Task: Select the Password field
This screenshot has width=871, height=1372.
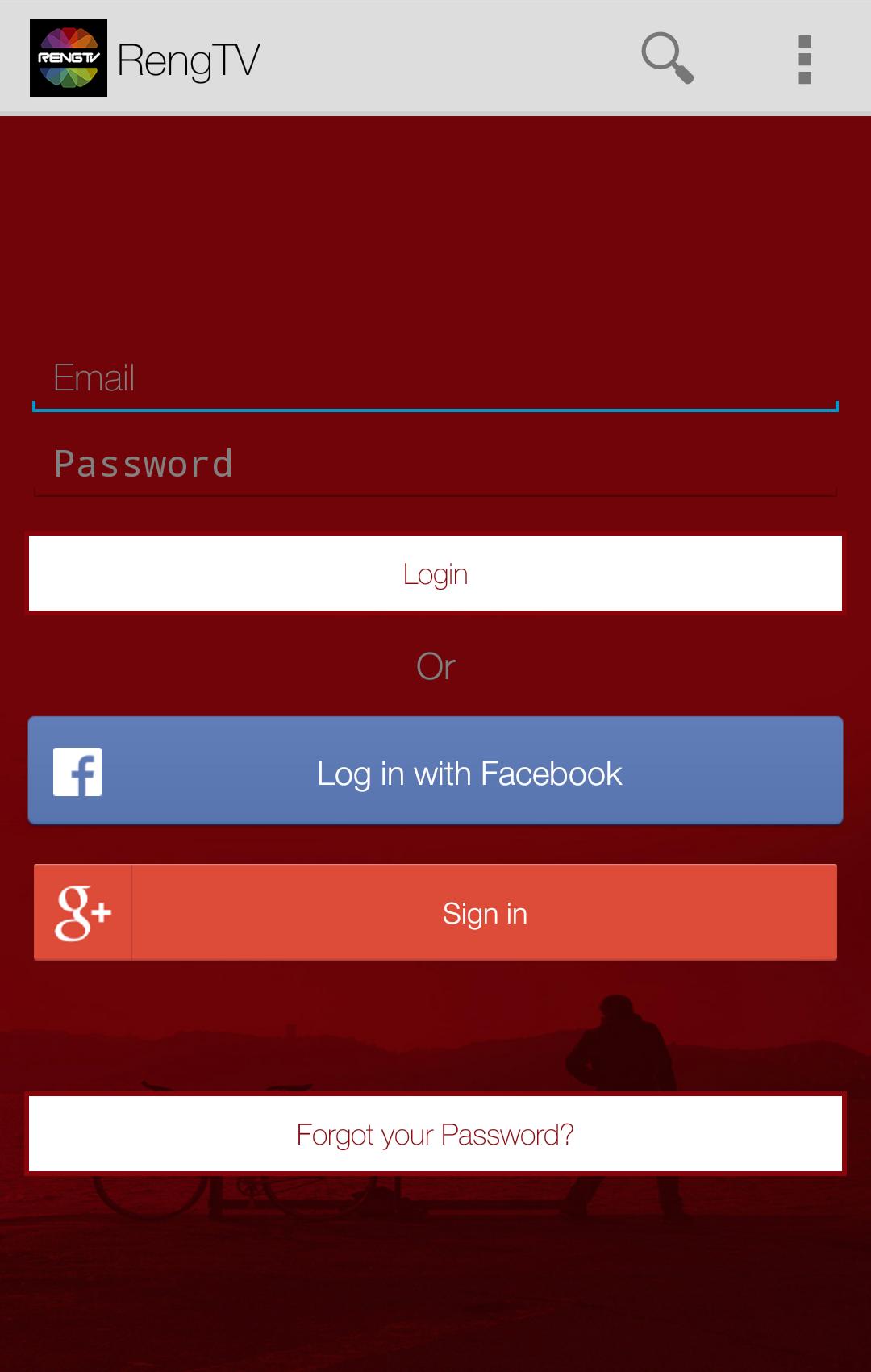Action: click(x=435, y=465)
